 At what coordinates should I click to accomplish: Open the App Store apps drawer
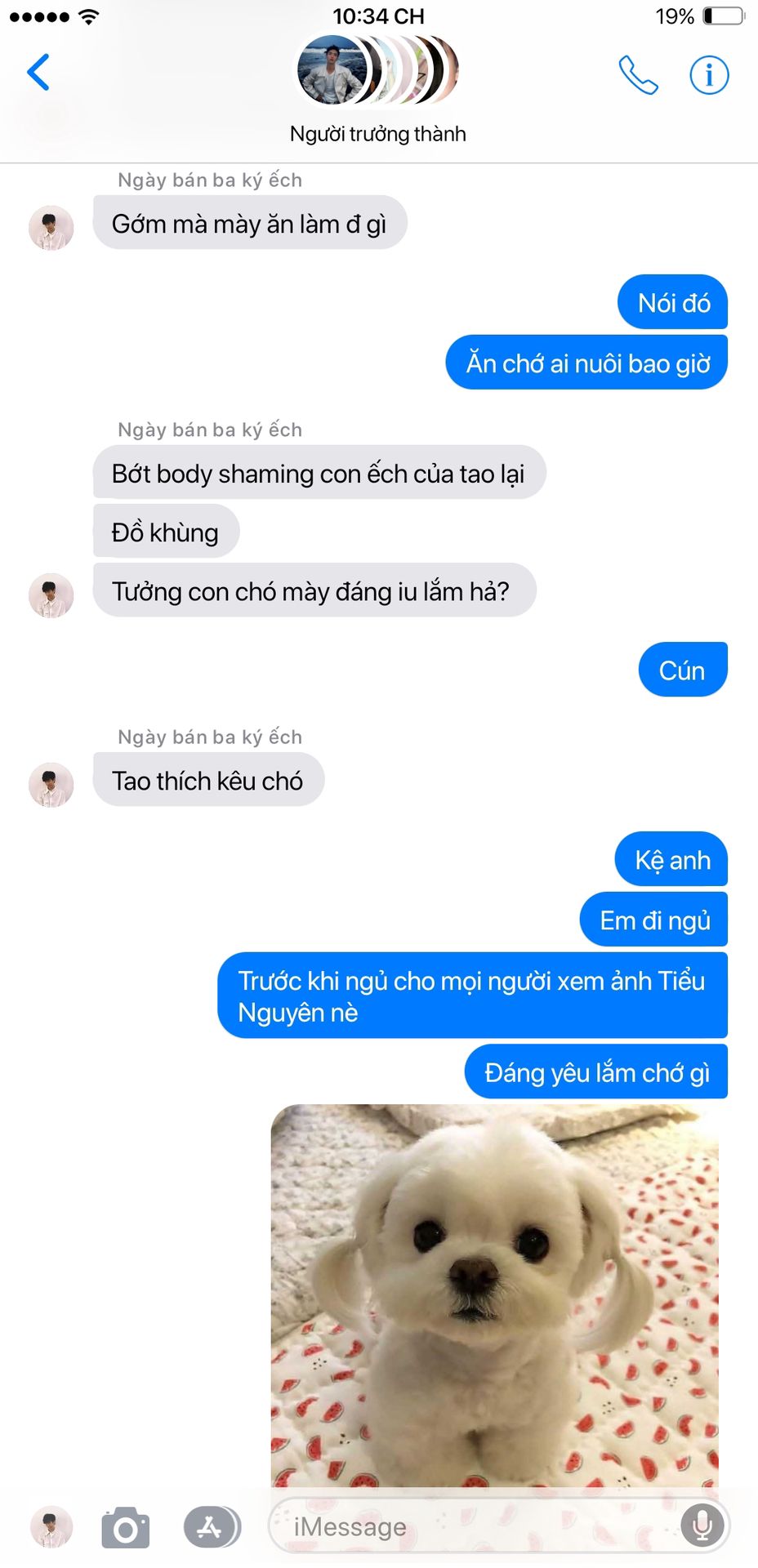(212, 1527)
